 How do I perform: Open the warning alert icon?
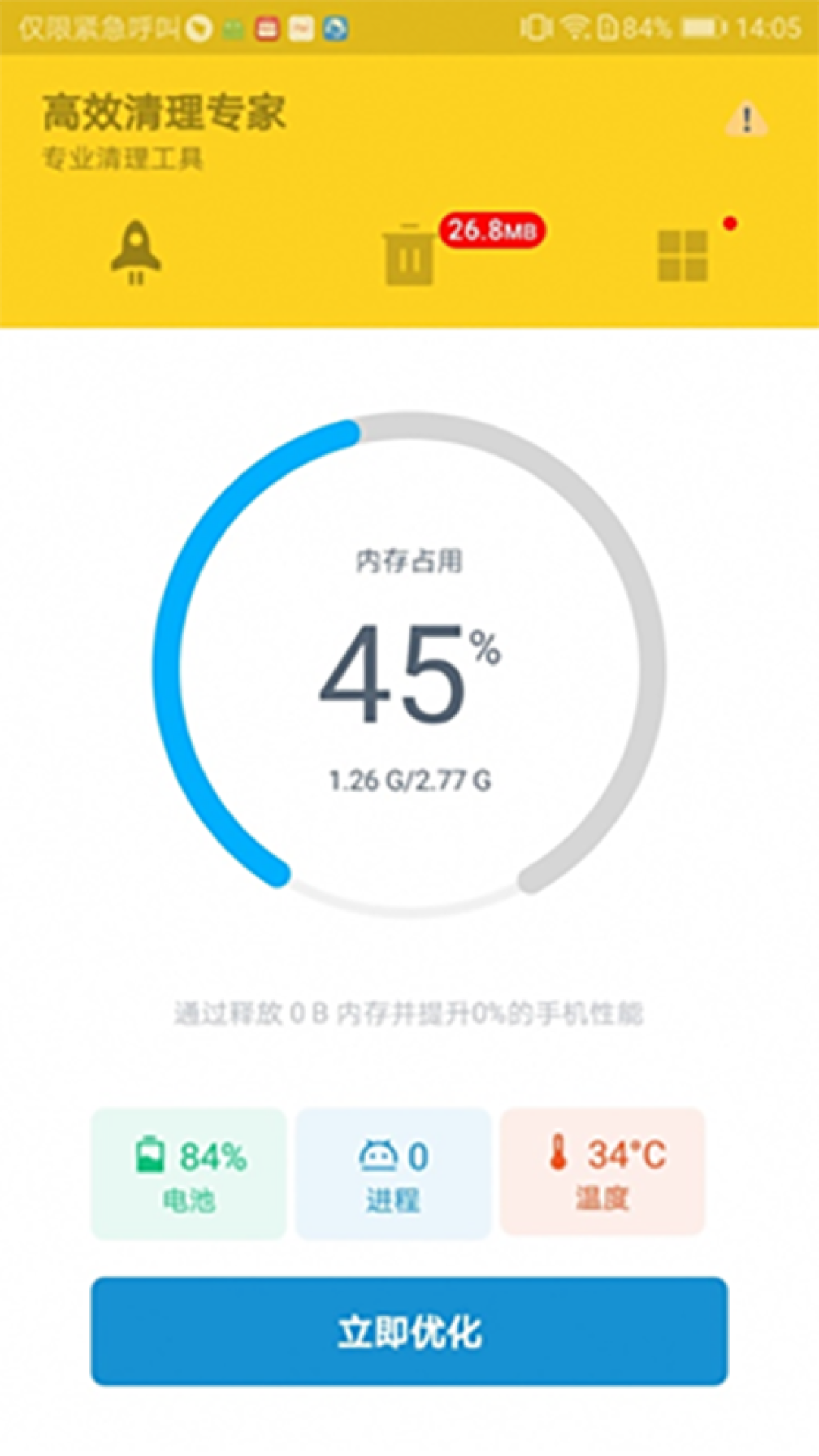746,119
